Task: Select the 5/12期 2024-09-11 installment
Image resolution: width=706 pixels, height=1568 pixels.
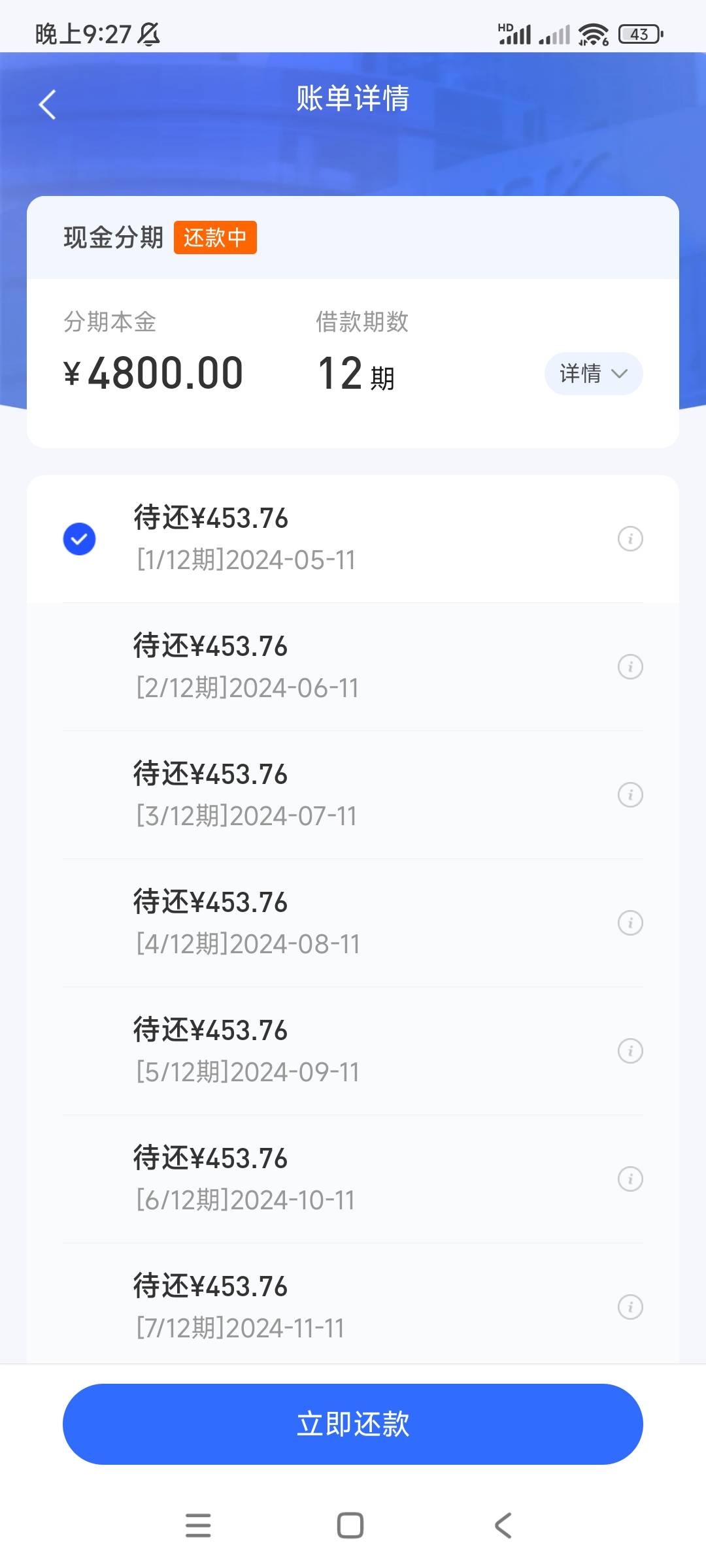Action: click(353, 1051)
